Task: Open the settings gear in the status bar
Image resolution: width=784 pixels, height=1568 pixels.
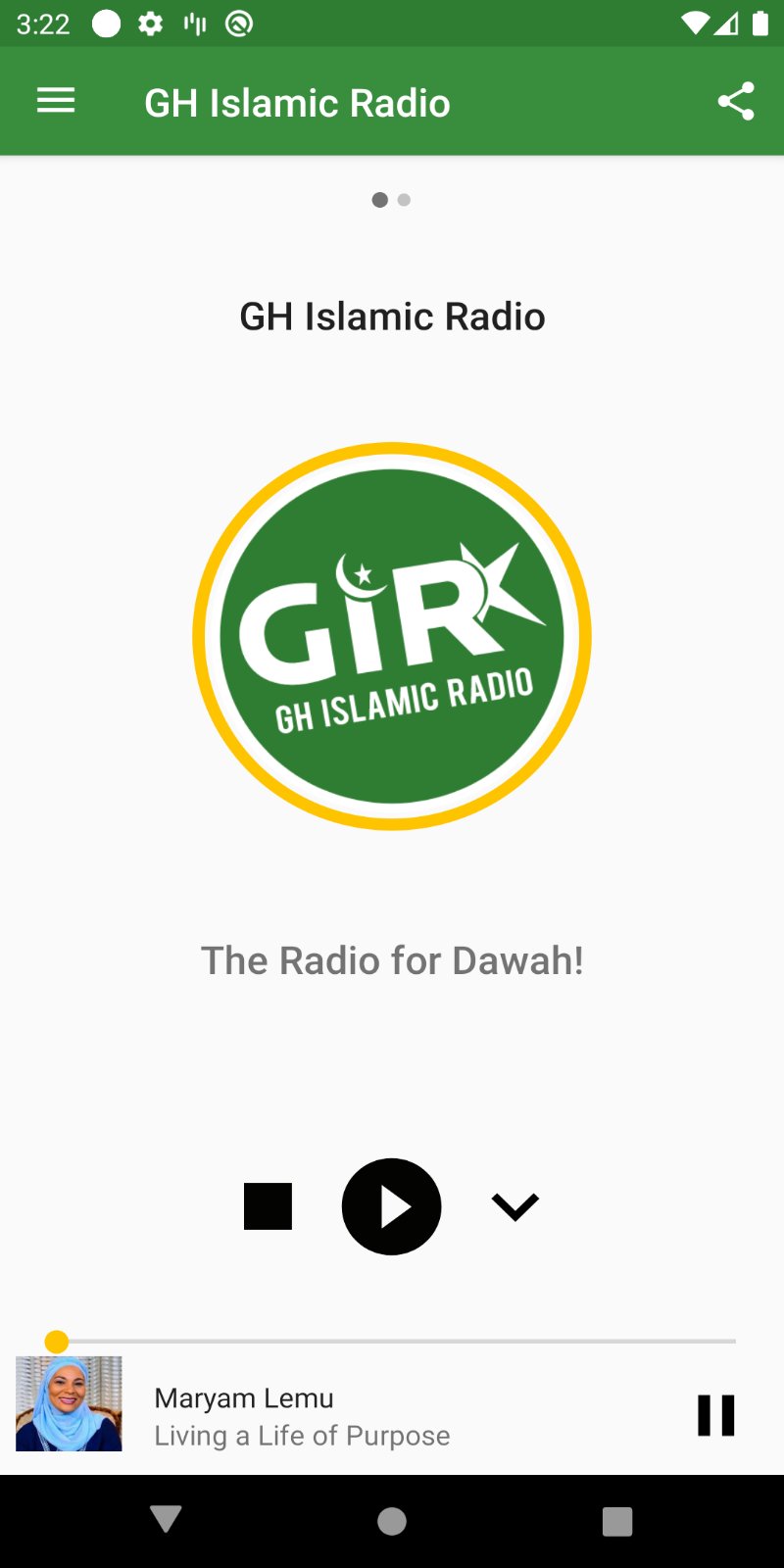Action: 149,24
